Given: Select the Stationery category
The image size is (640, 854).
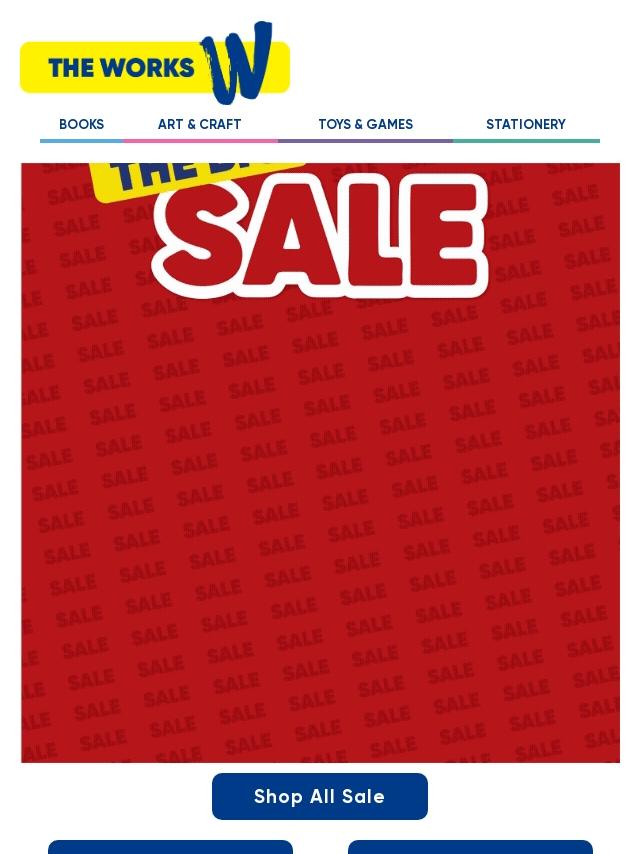Looking at the screenshot, I should click(x=525, y=125).
